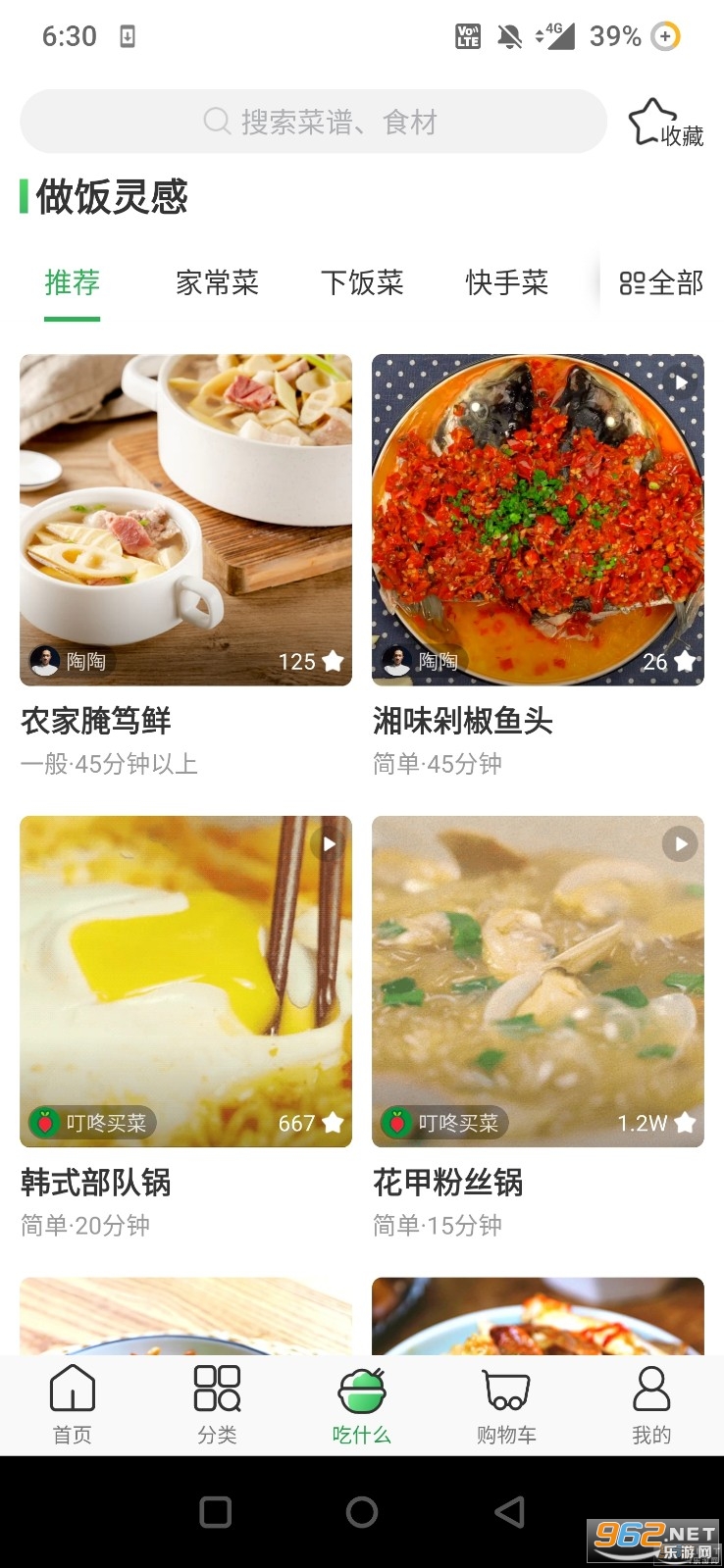Open the 农家腌笃鲜 recipe card

(x=185, y=566)
